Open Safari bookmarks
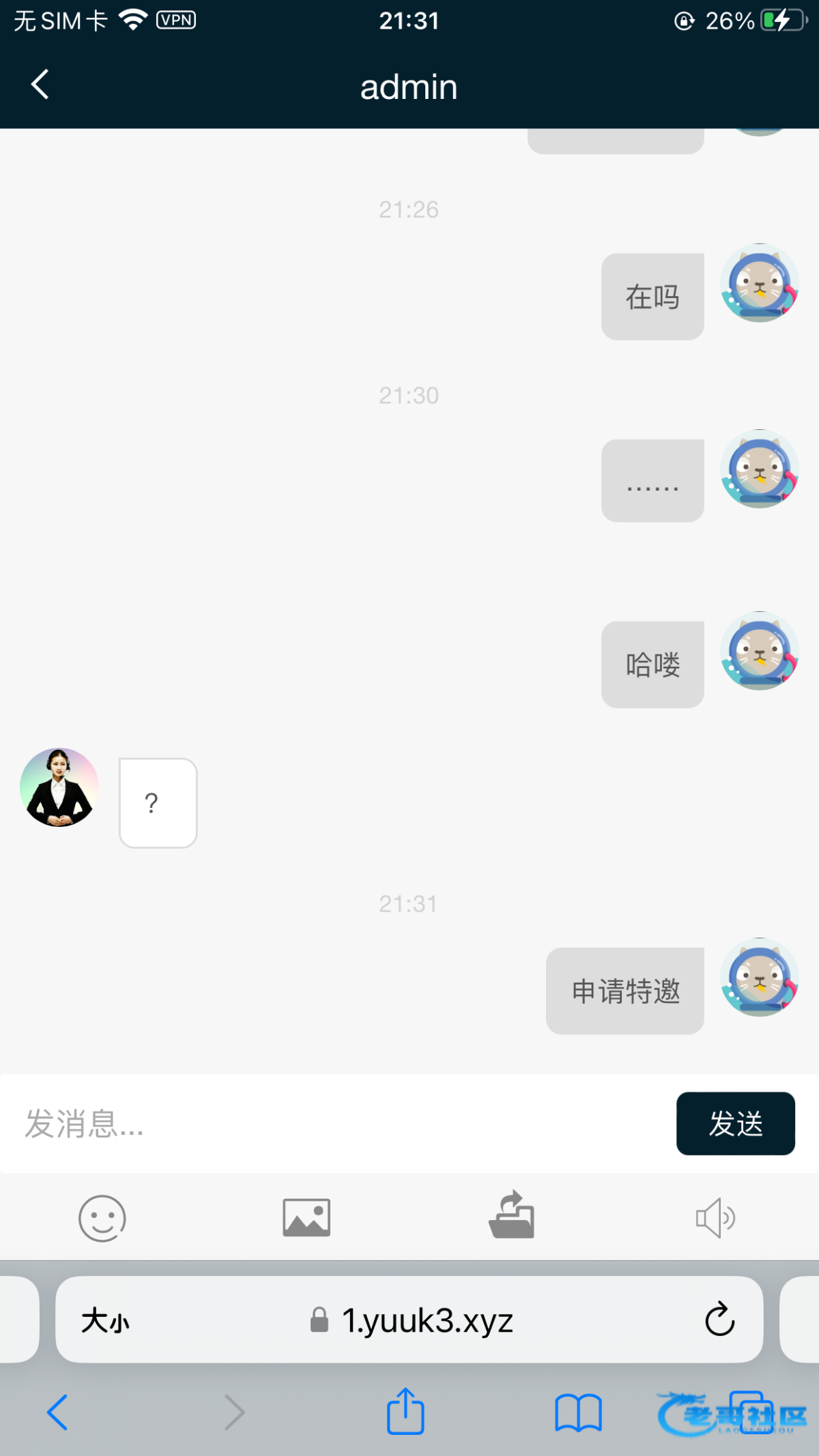The width and height of the screenshot is (819, 1456). click(x=578, y=1412)
